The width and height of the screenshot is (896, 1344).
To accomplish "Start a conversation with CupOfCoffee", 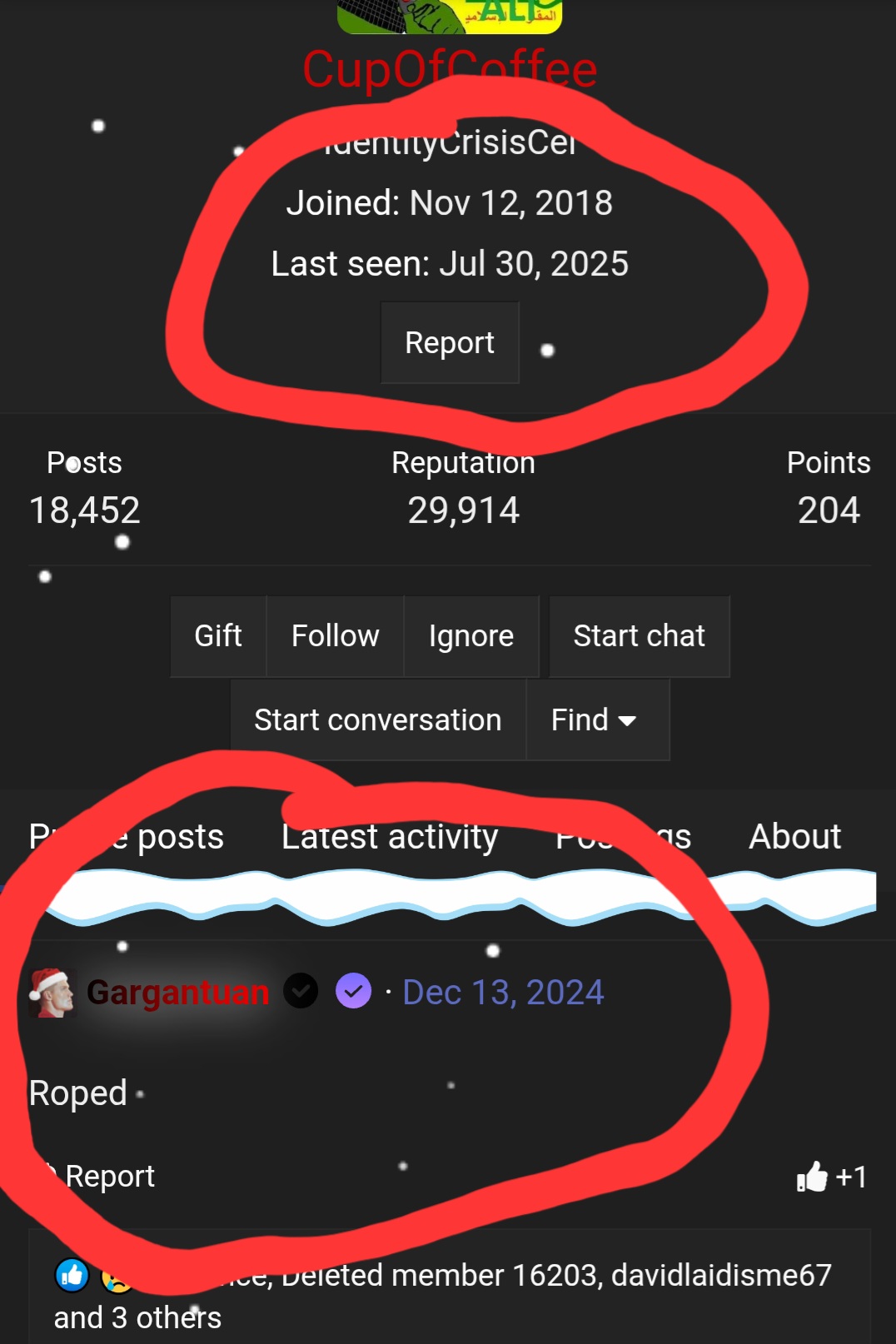I will pos(376,719).
